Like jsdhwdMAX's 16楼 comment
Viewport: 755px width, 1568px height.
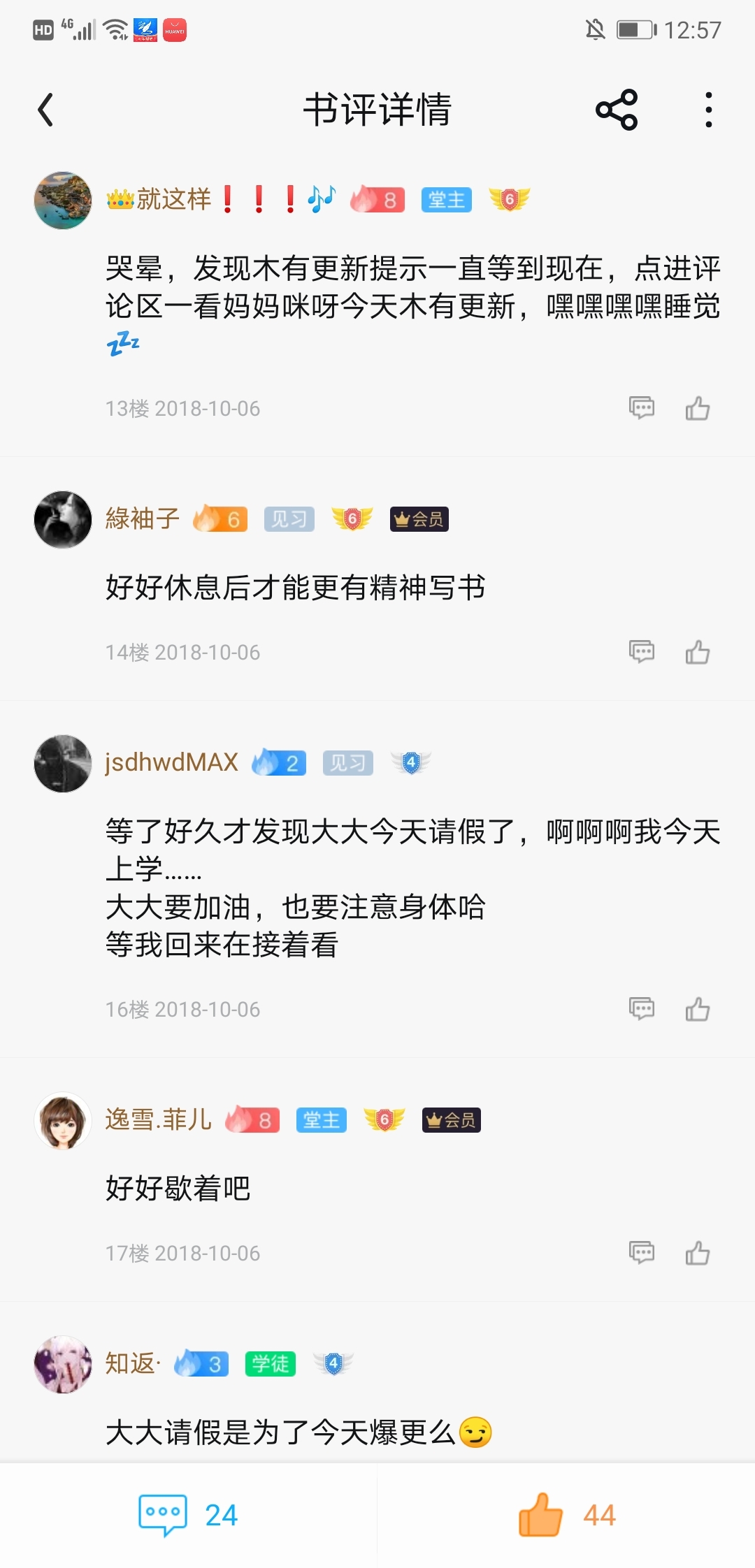click(697, 1009)
